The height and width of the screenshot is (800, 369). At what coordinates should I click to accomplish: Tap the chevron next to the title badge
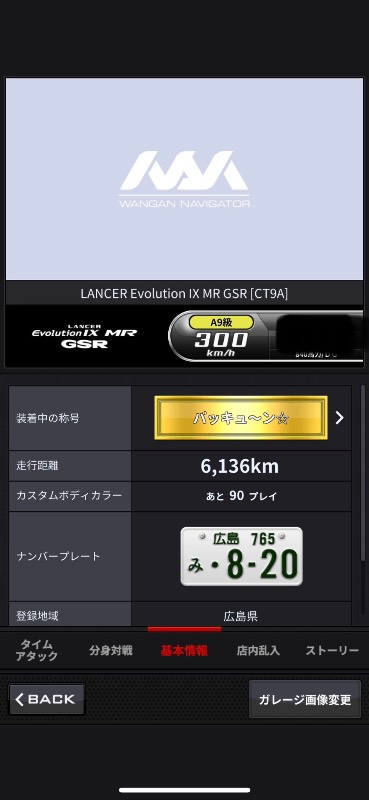[339, 418]
